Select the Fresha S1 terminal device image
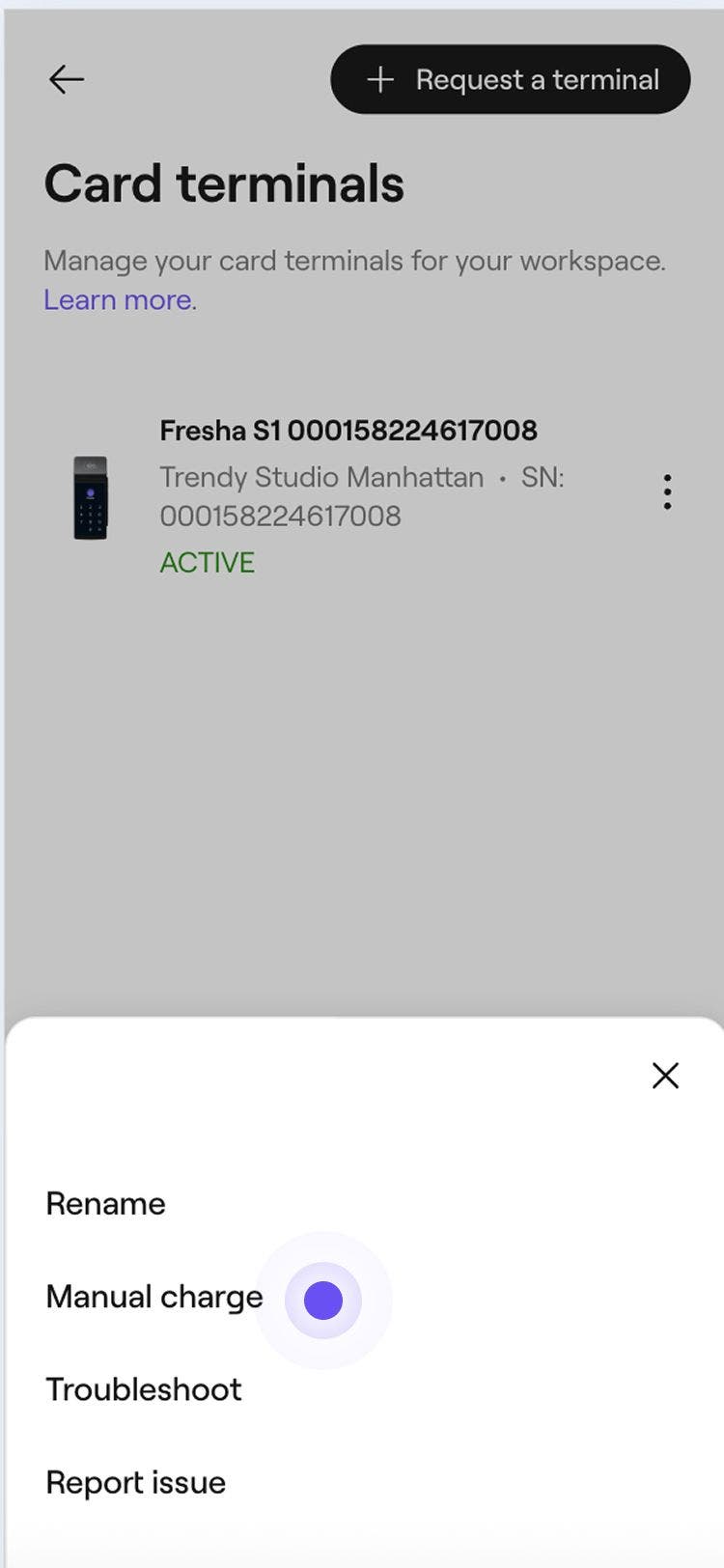Screen dimensions: 724x1568 (92, 496)
